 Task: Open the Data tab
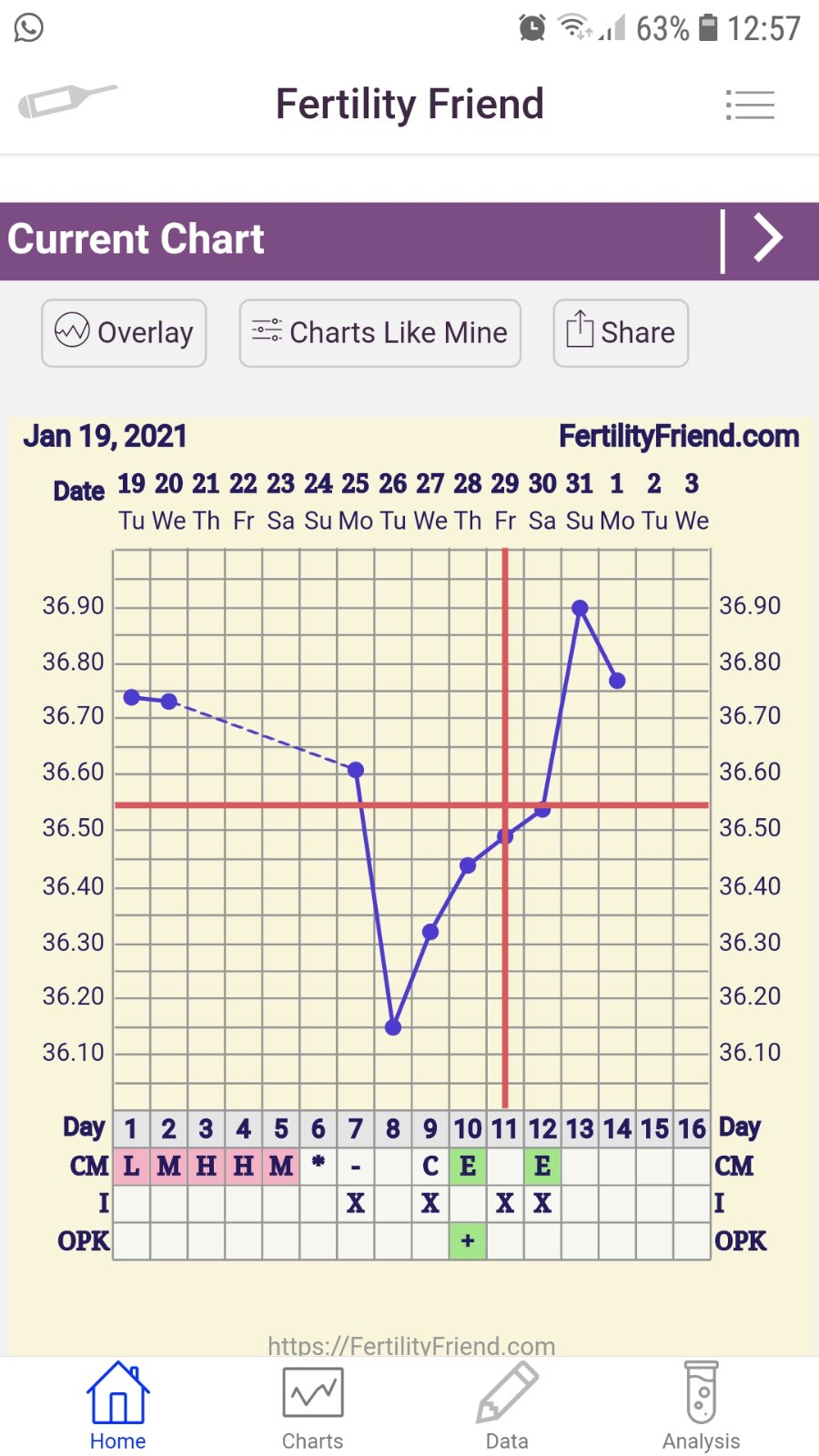pos(507,1406)
